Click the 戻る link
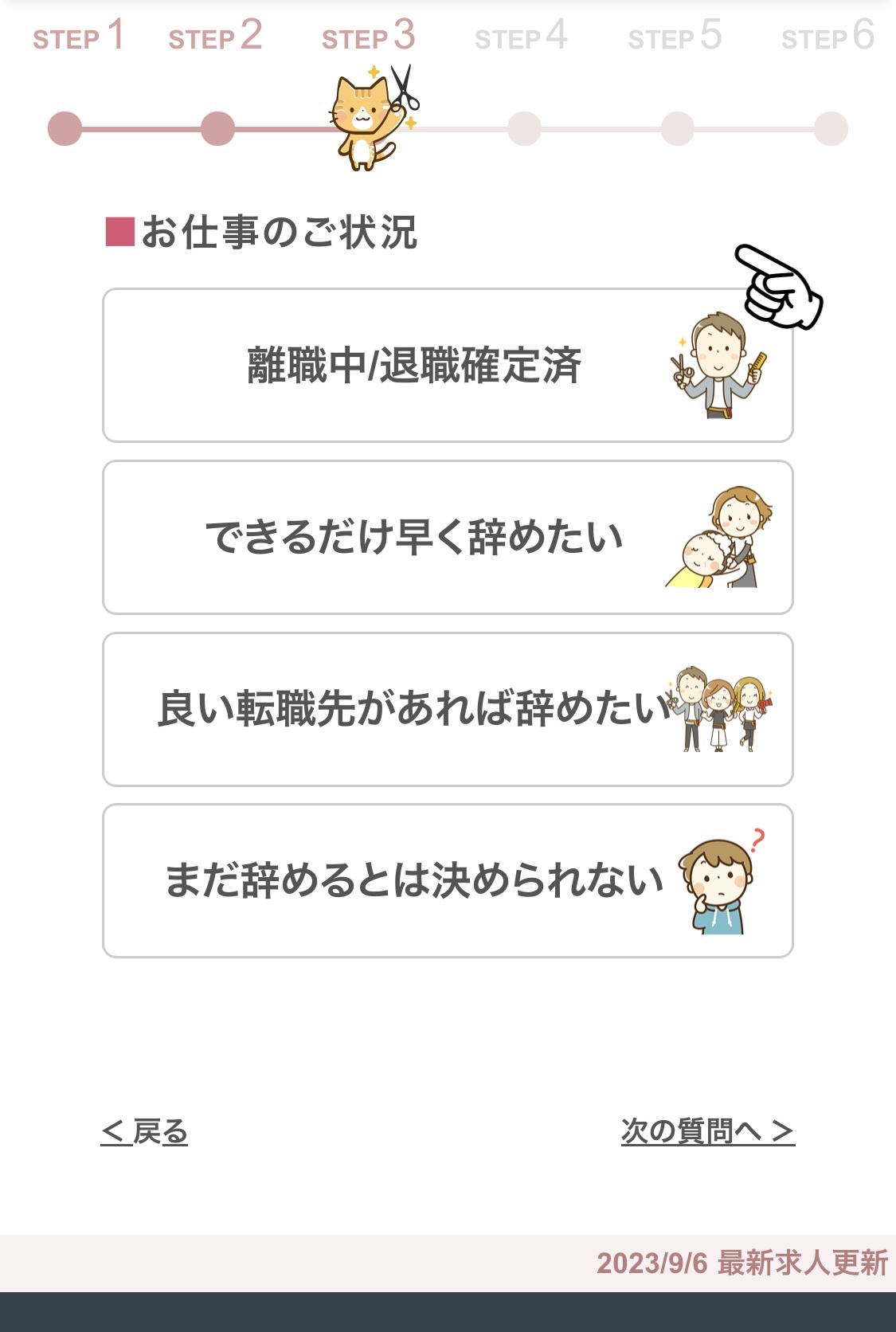This screenshot has width=896, height=1332. click(x=145, y=1129)
